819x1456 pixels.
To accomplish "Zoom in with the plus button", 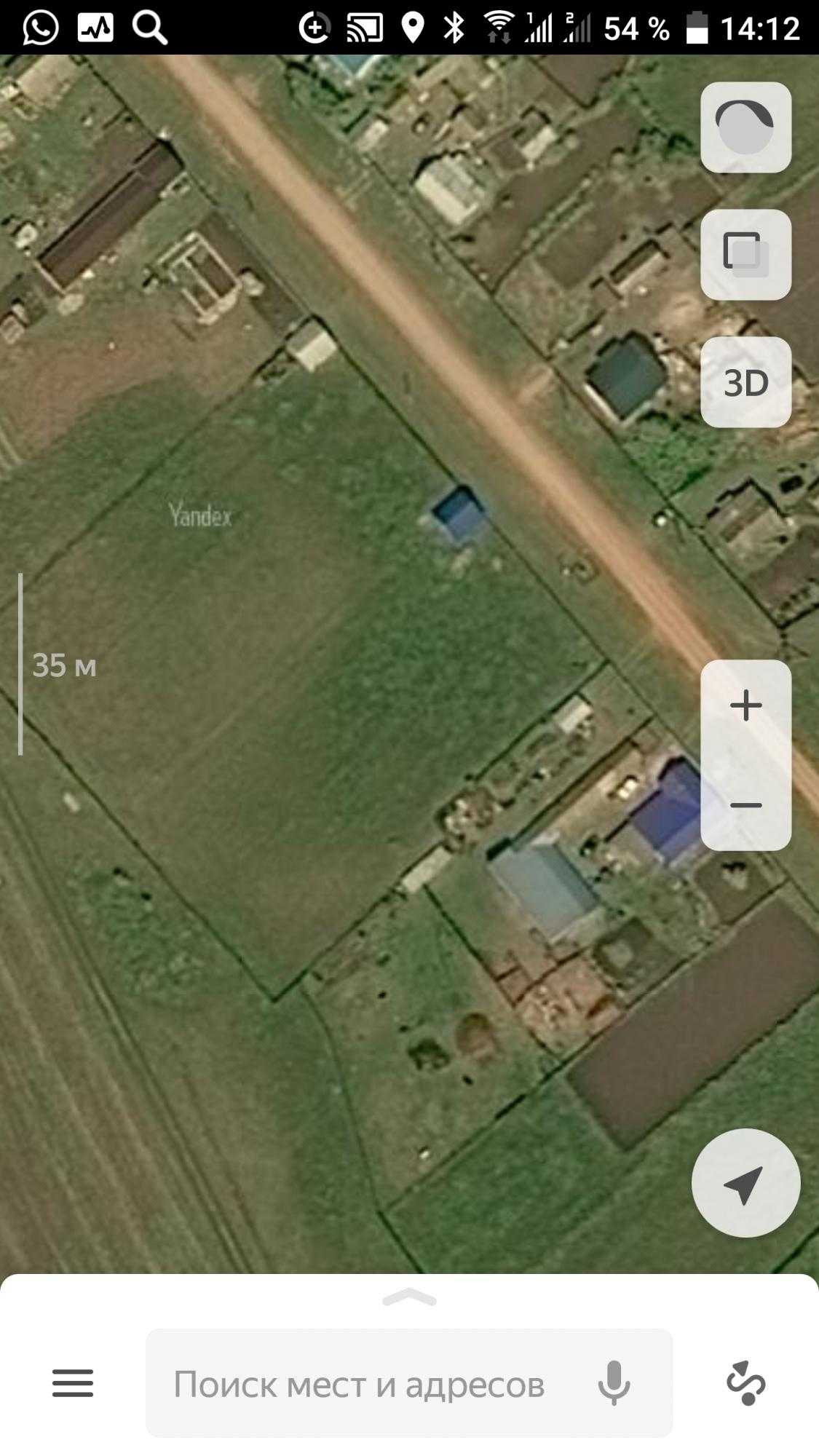I will pyautogui.click(x=745, y=706).
